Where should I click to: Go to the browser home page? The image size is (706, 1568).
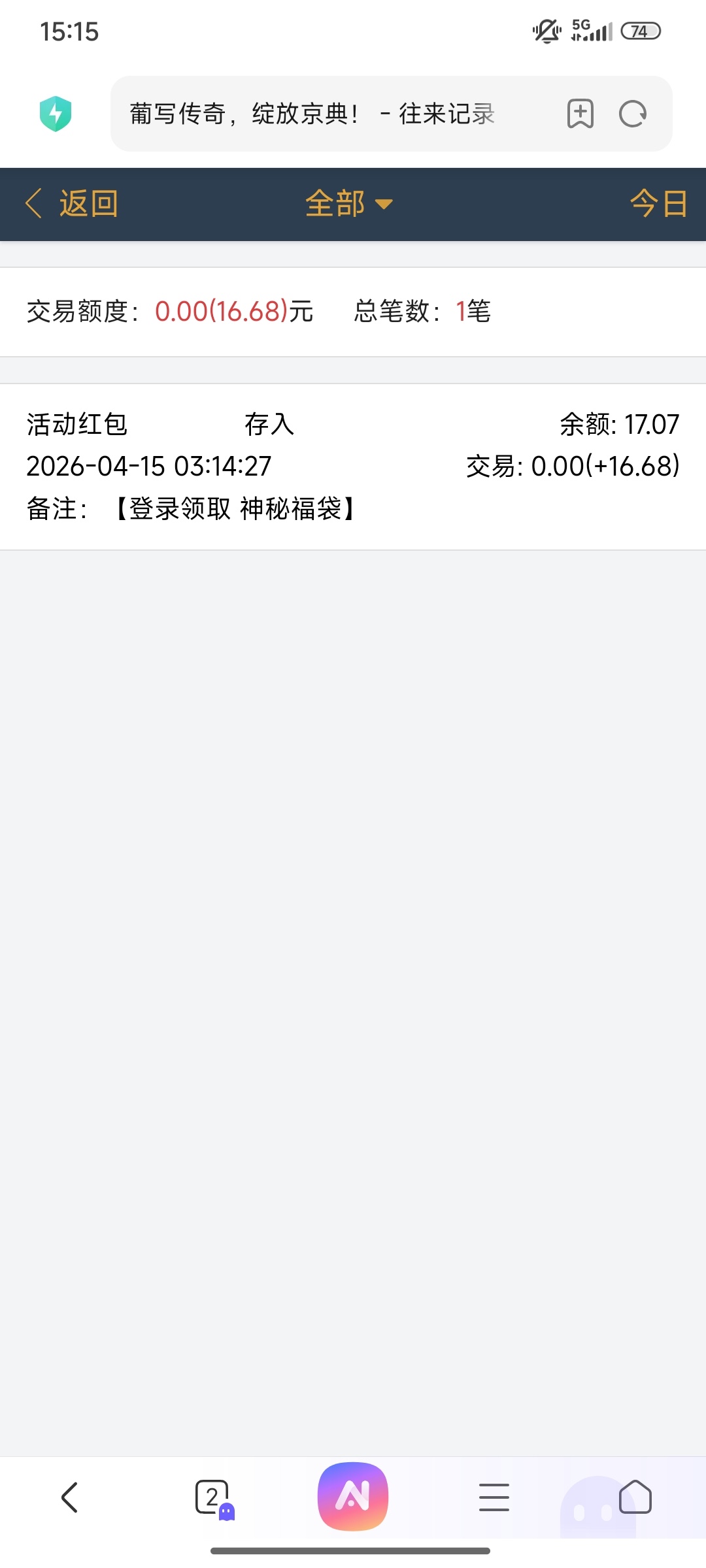[635, 1497]
